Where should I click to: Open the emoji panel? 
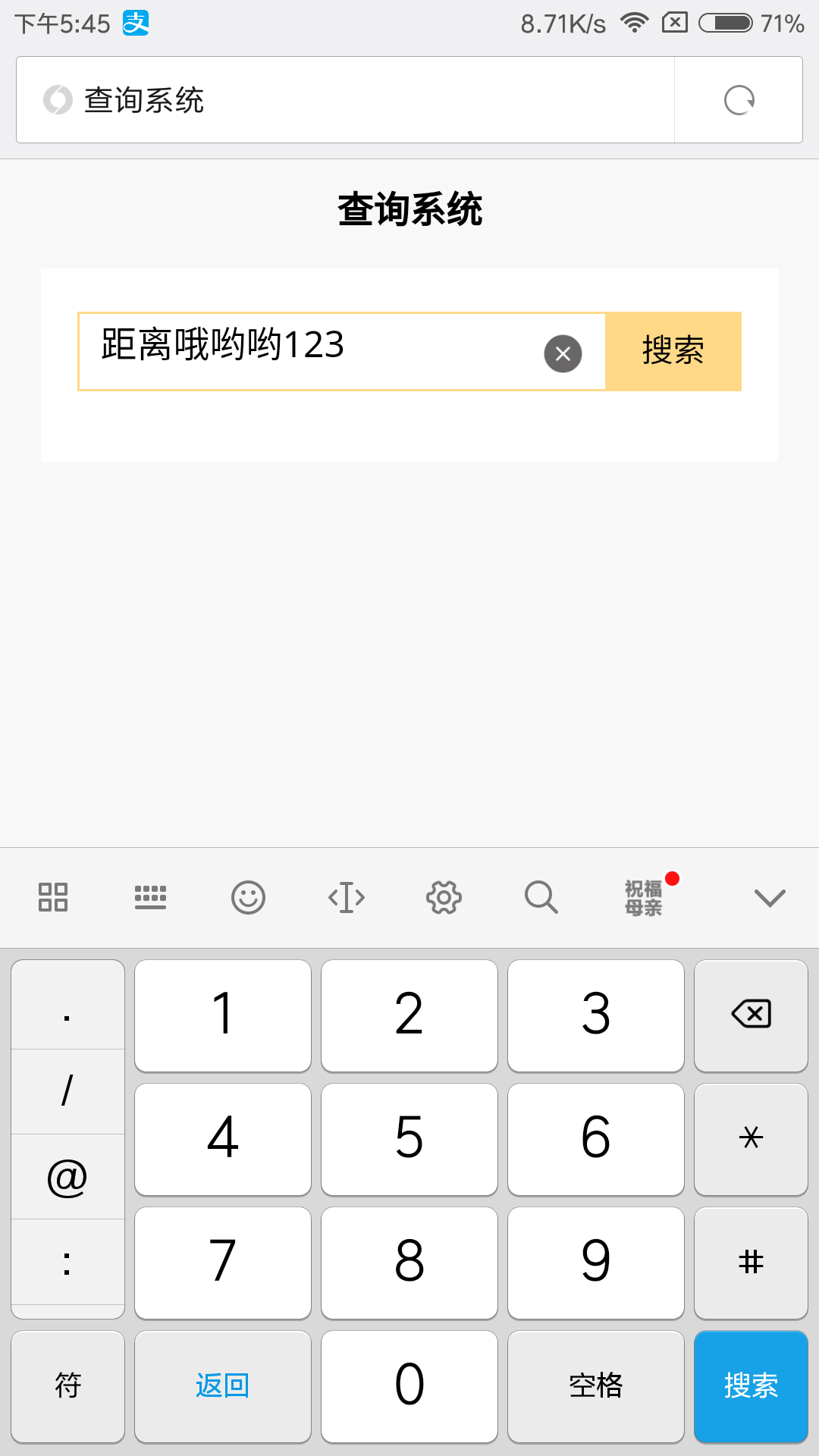pyautogui.click(x=248, y=897)
